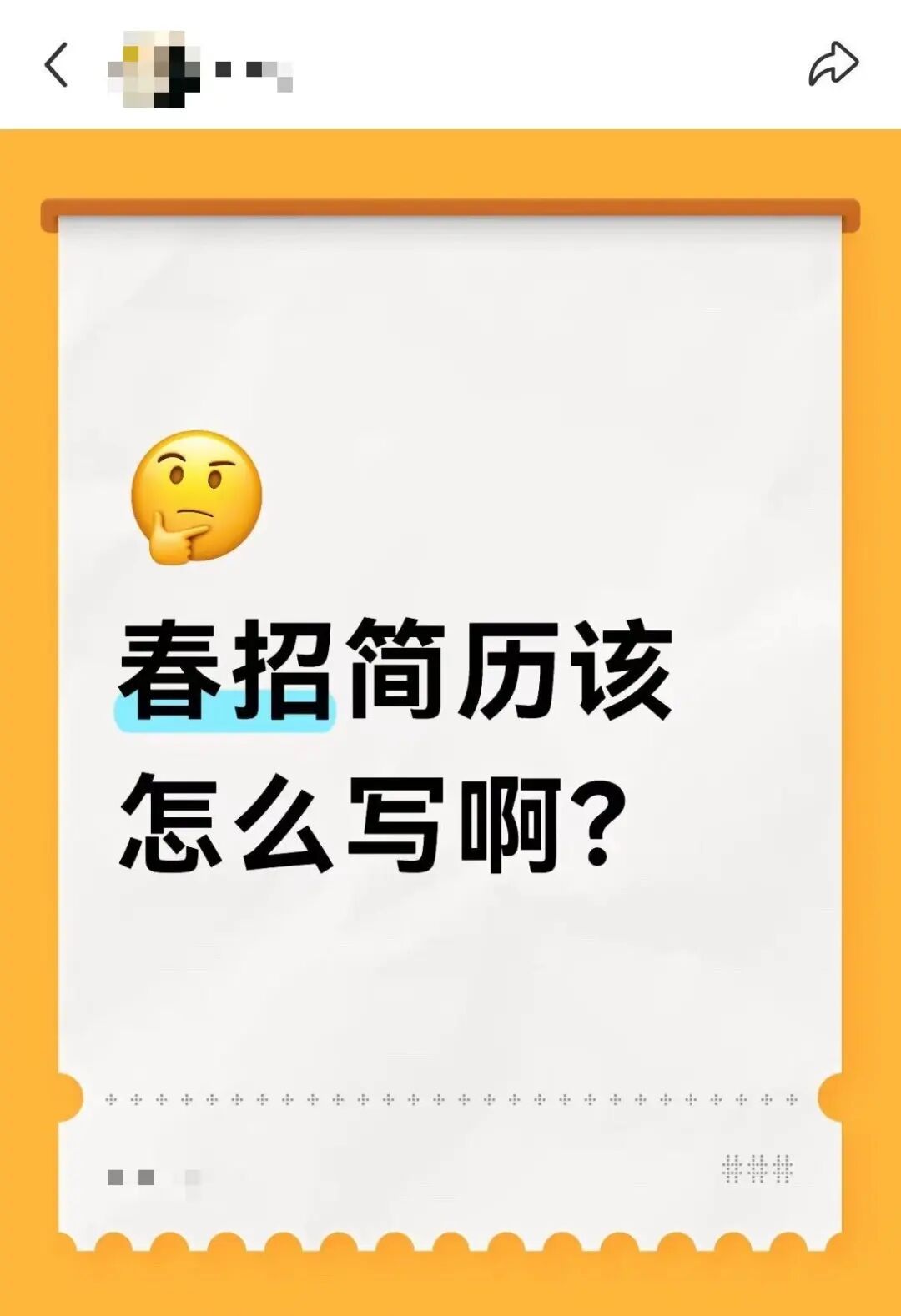Tap the back chevron at top left
Screen dimensions: 901x1316
pos(56,65)
